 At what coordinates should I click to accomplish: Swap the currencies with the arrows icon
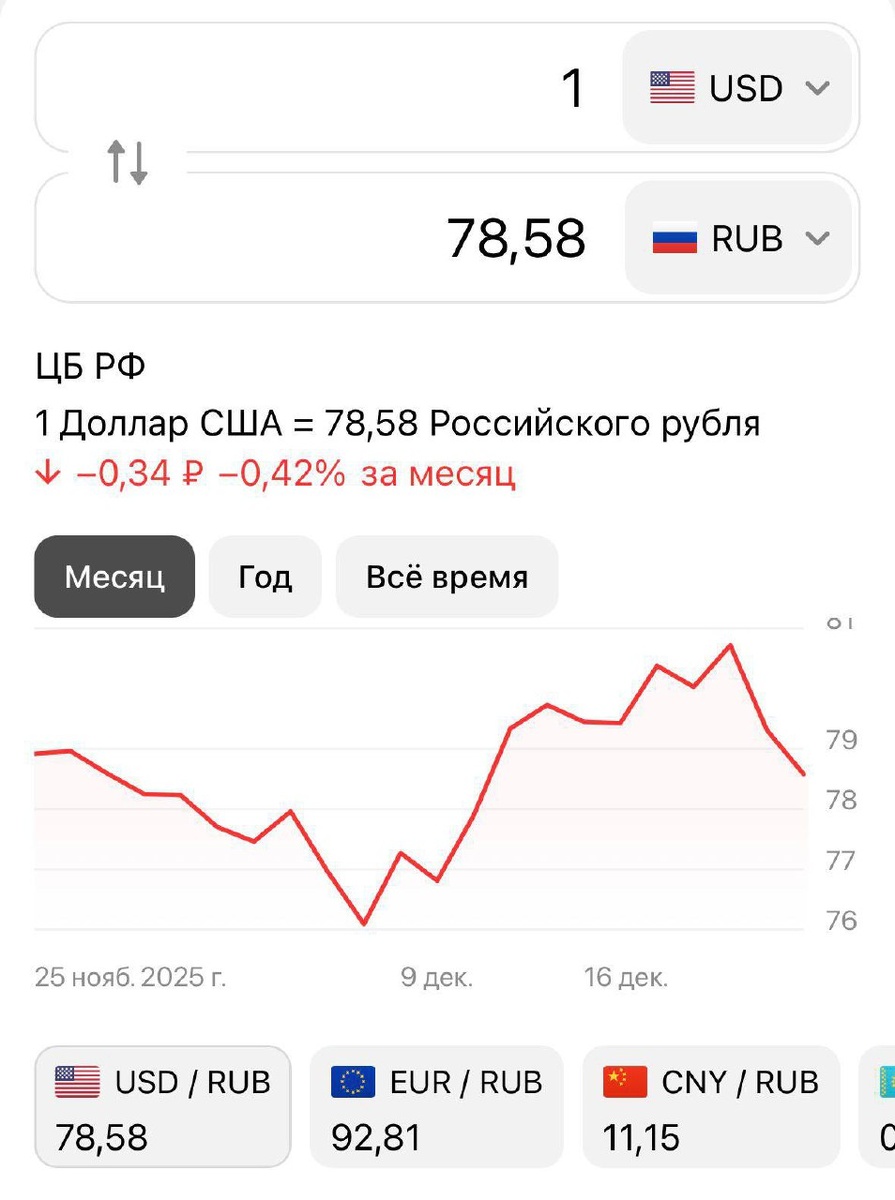(128, 162)
